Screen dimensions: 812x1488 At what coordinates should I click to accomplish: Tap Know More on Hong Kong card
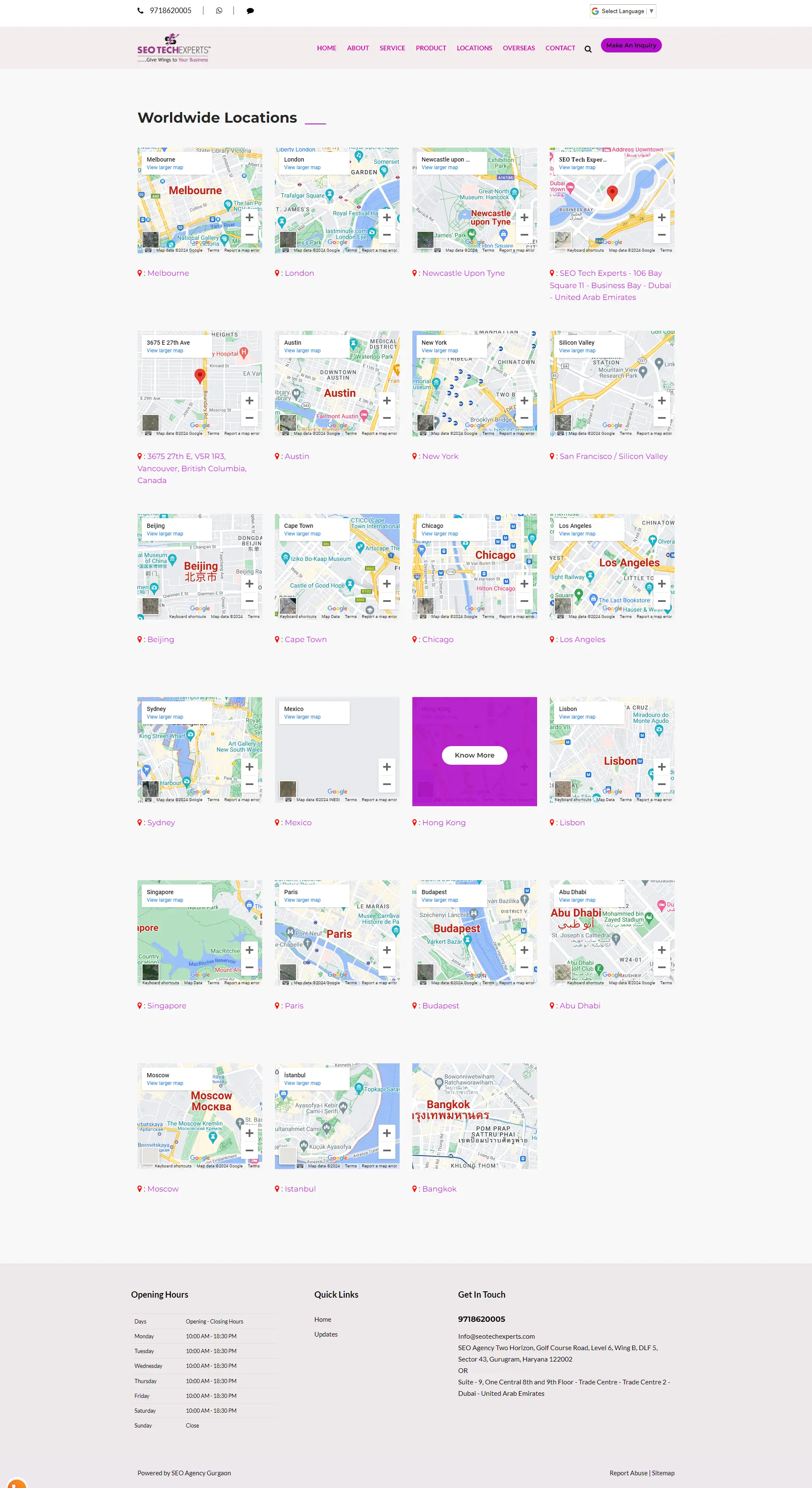474,755
